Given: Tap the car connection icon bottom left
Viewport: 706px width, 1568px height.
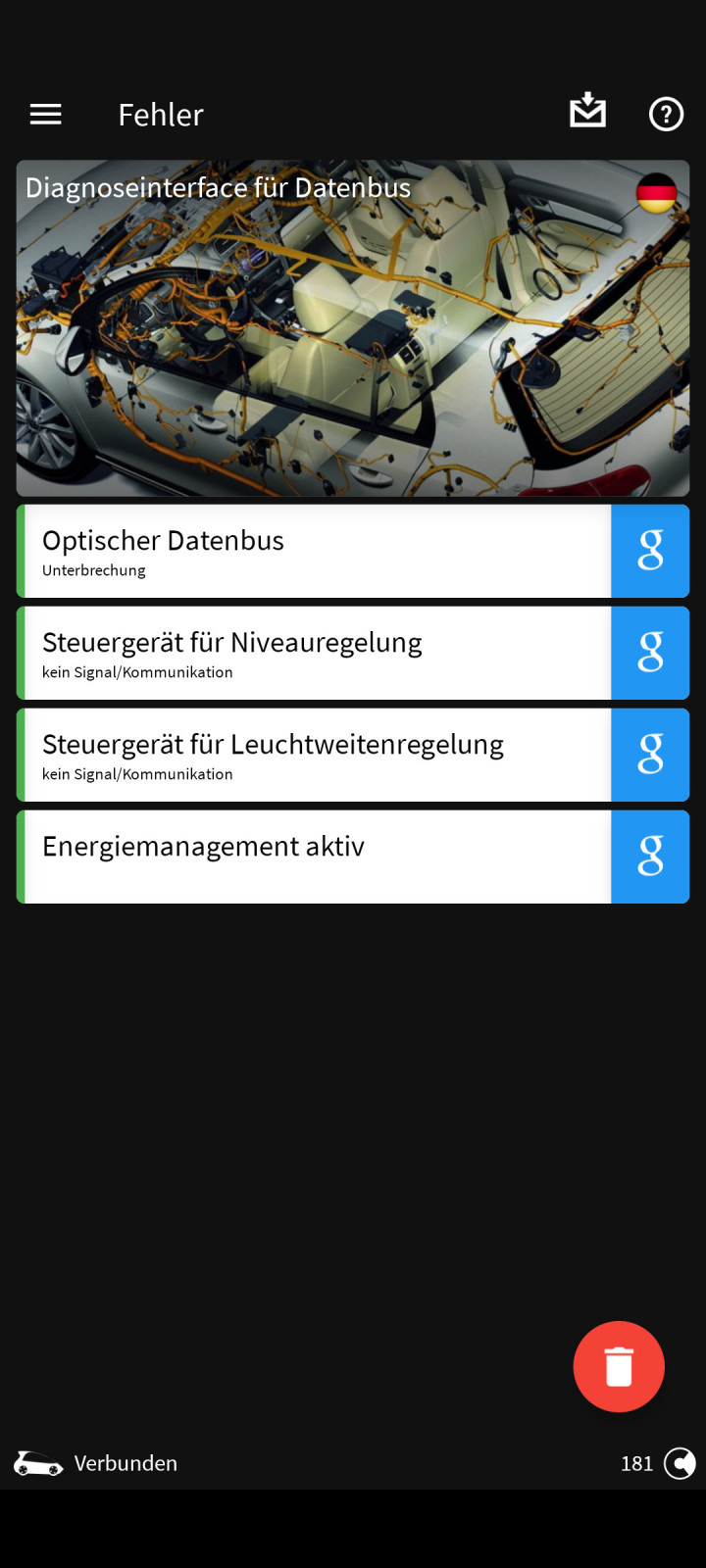Looking at the screenshot, I should pos(37,1463).
